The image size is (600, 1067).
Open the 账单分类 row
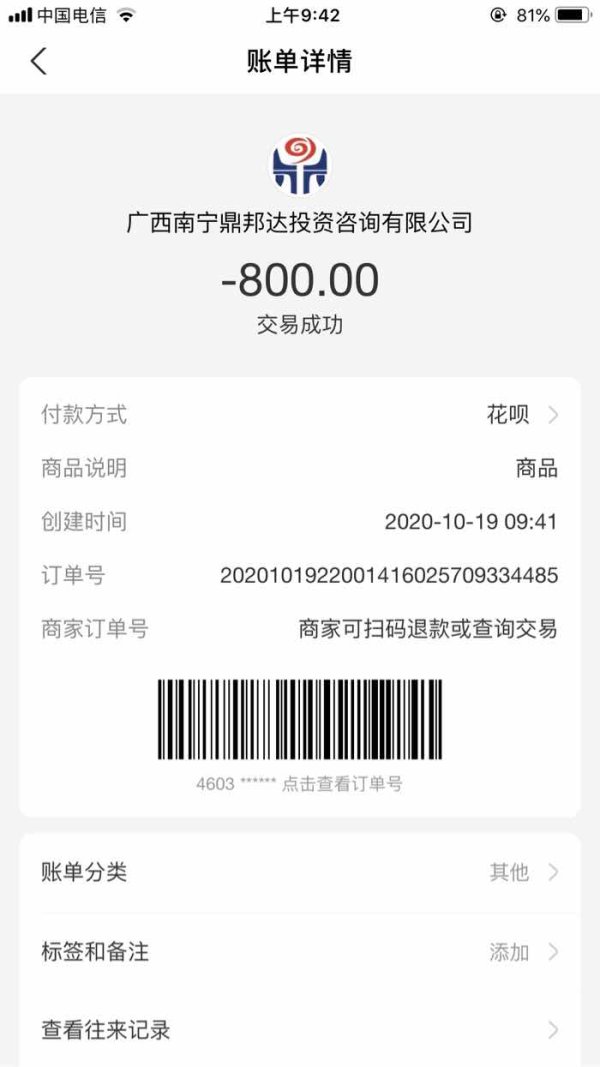(299, 872)
